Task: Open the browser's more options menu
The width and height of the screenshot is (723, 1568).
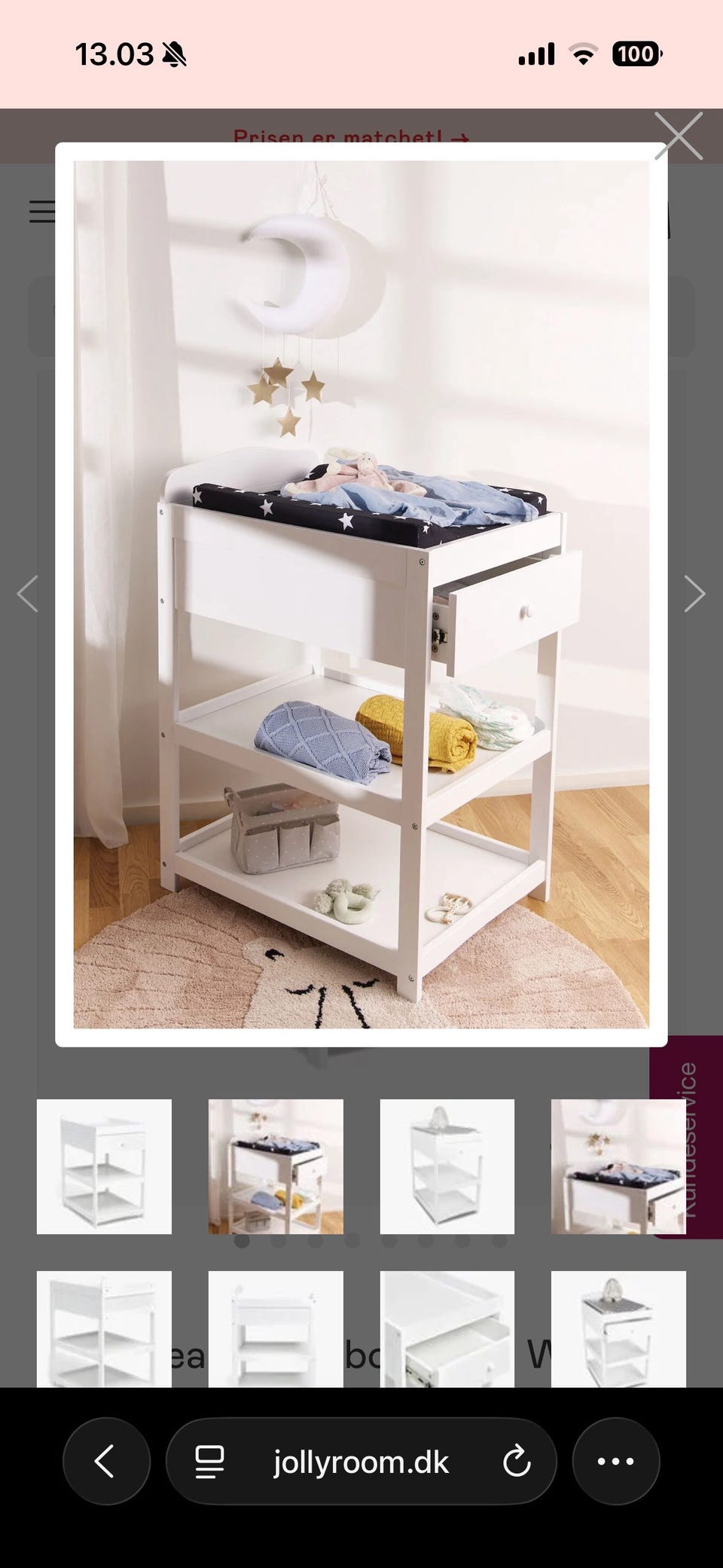Action: (x=616, y=1461)
